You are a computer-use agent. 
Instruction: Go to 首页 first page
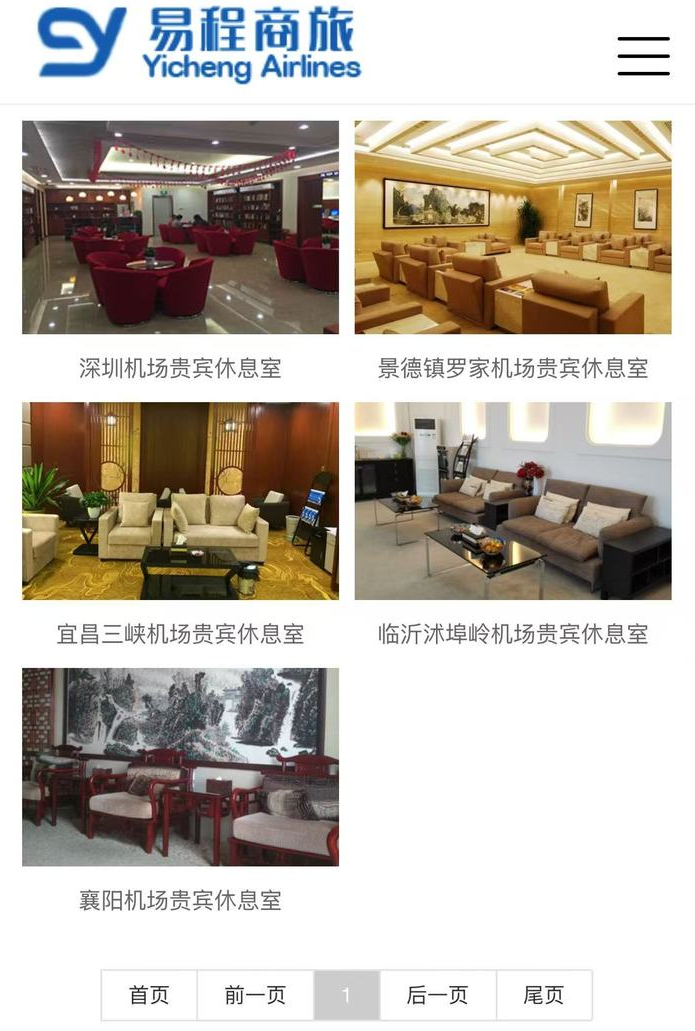coord(149,995)
